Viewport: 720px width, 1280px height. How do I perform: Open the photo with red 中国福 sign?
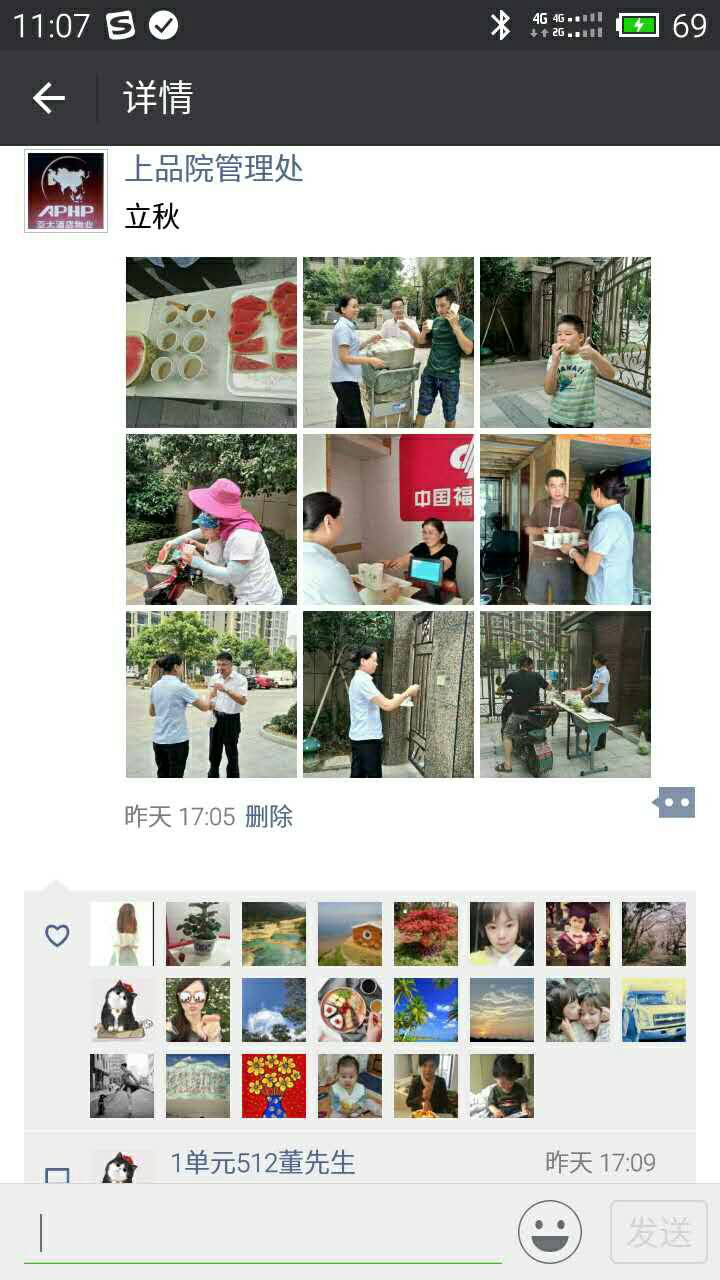pyautogui.click(x=388, y=519)
